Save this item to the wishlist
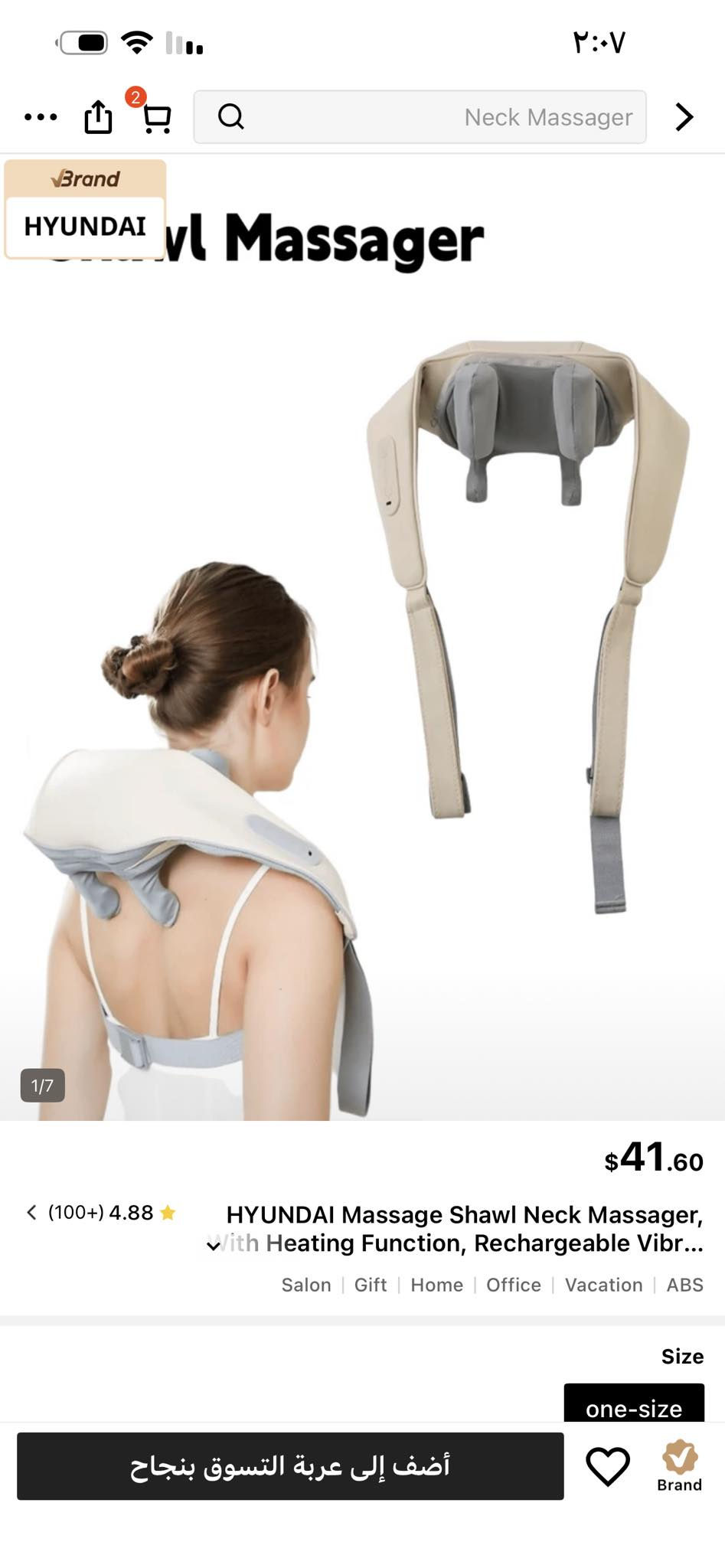Screen dimensions: 725x1568 coord(608,1466)
